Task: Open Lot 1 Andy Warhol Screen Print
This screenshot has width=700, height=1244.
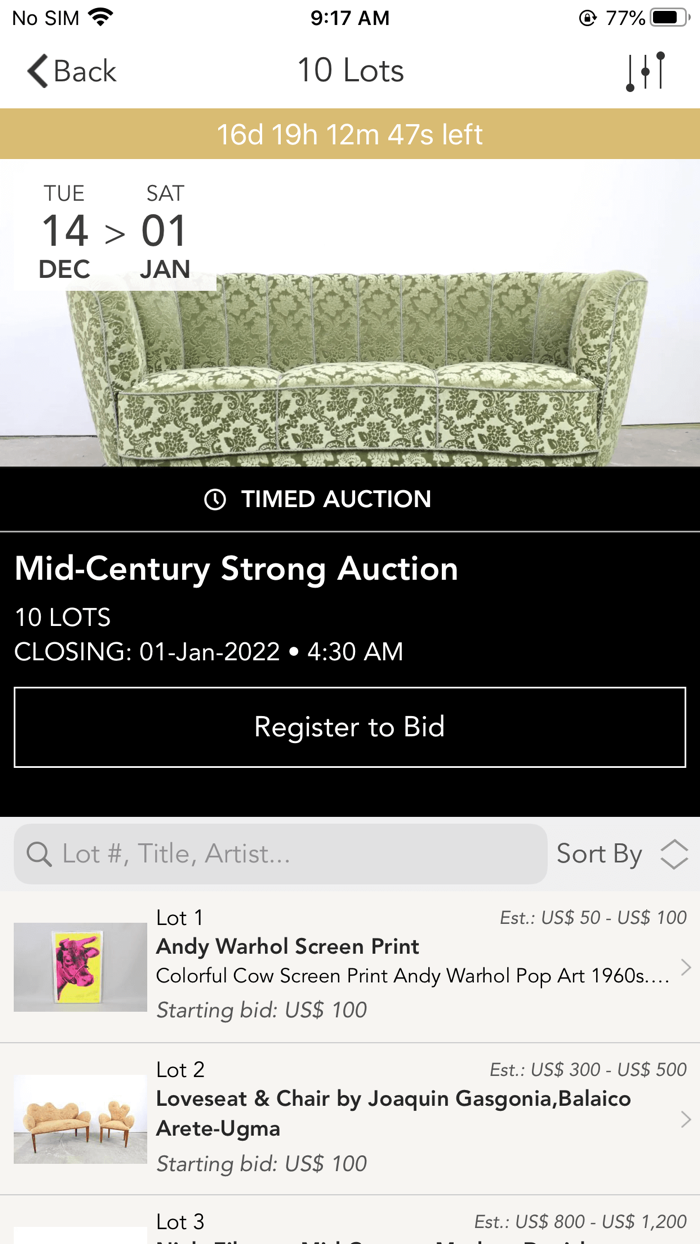Action: tap(350, 966)
